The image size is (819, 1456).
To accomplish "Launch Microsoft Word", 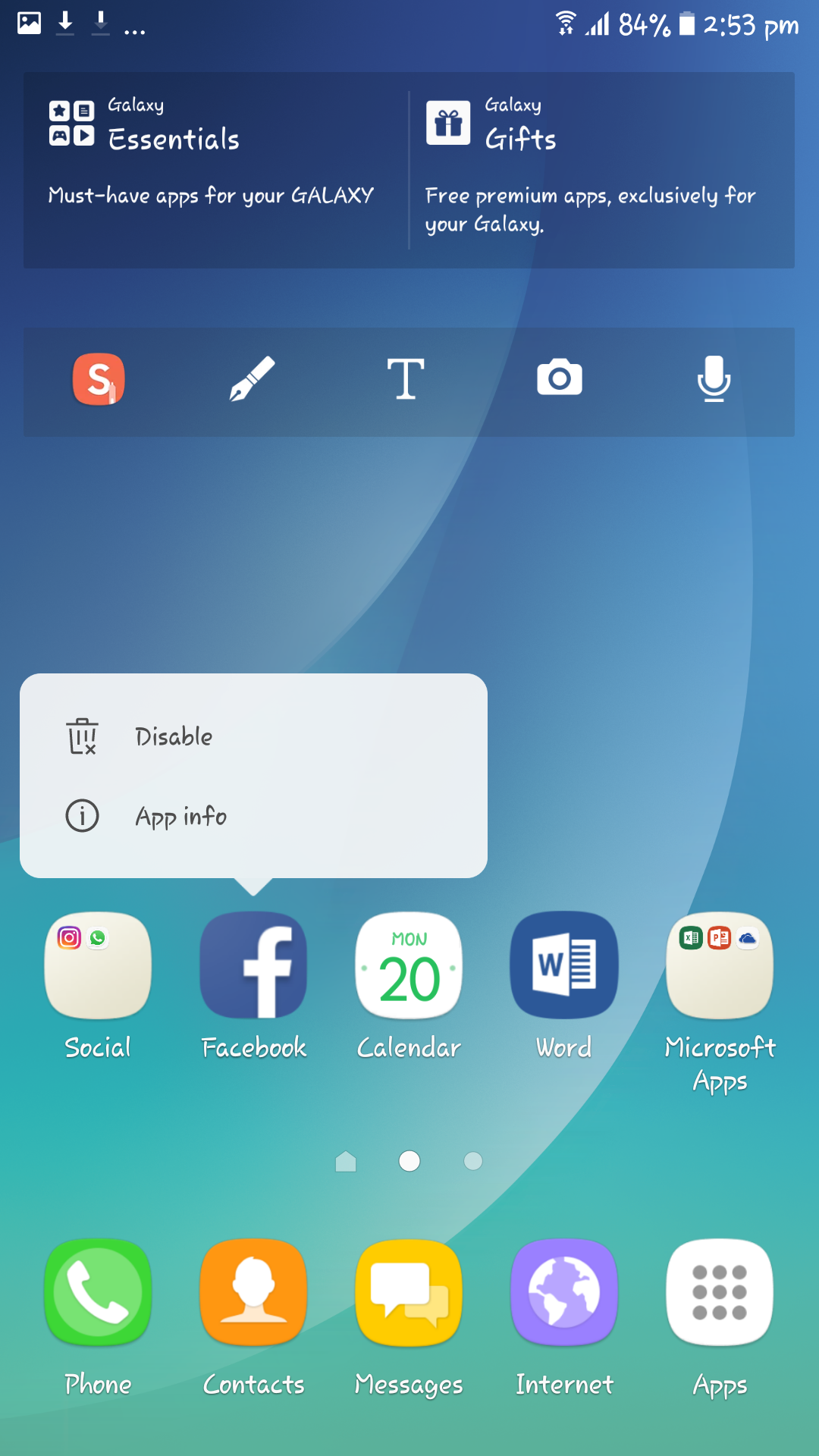I will tap(564, 986).
